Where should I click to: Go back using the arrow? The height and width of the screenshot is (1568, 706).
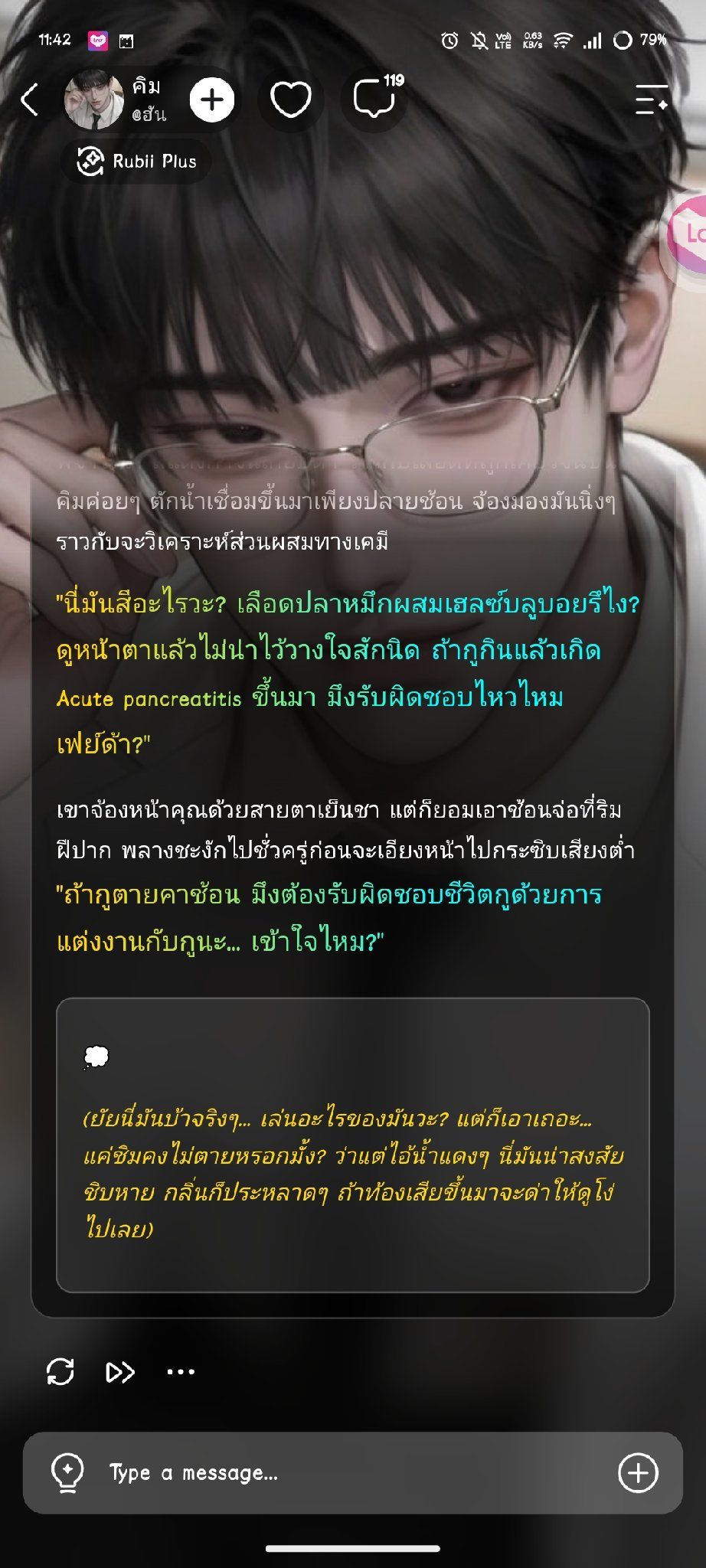coord(29,100)
